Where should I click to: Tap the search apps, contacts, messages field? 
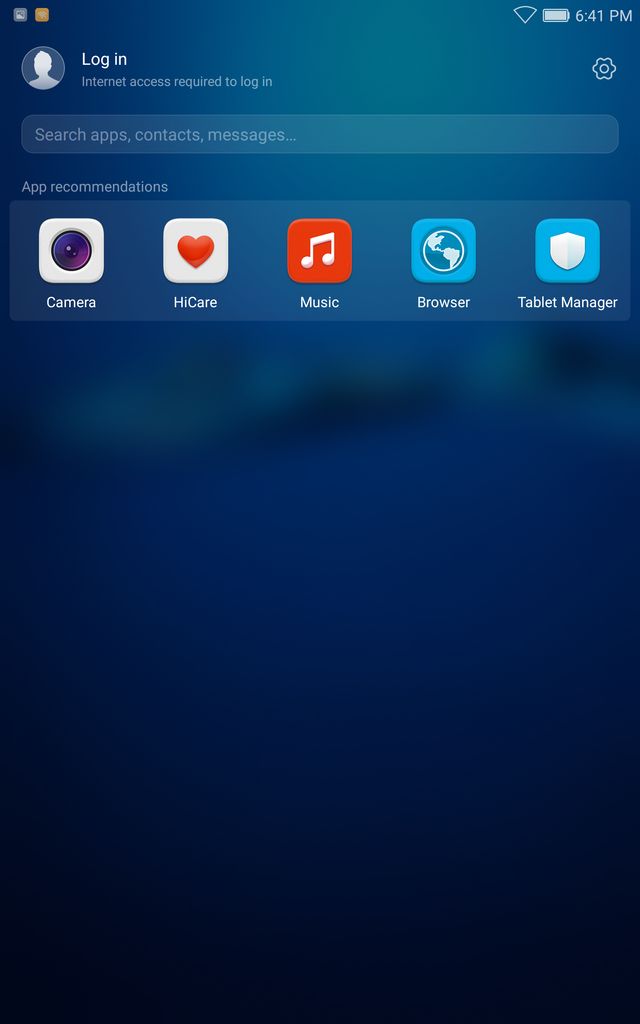[320, 135]
